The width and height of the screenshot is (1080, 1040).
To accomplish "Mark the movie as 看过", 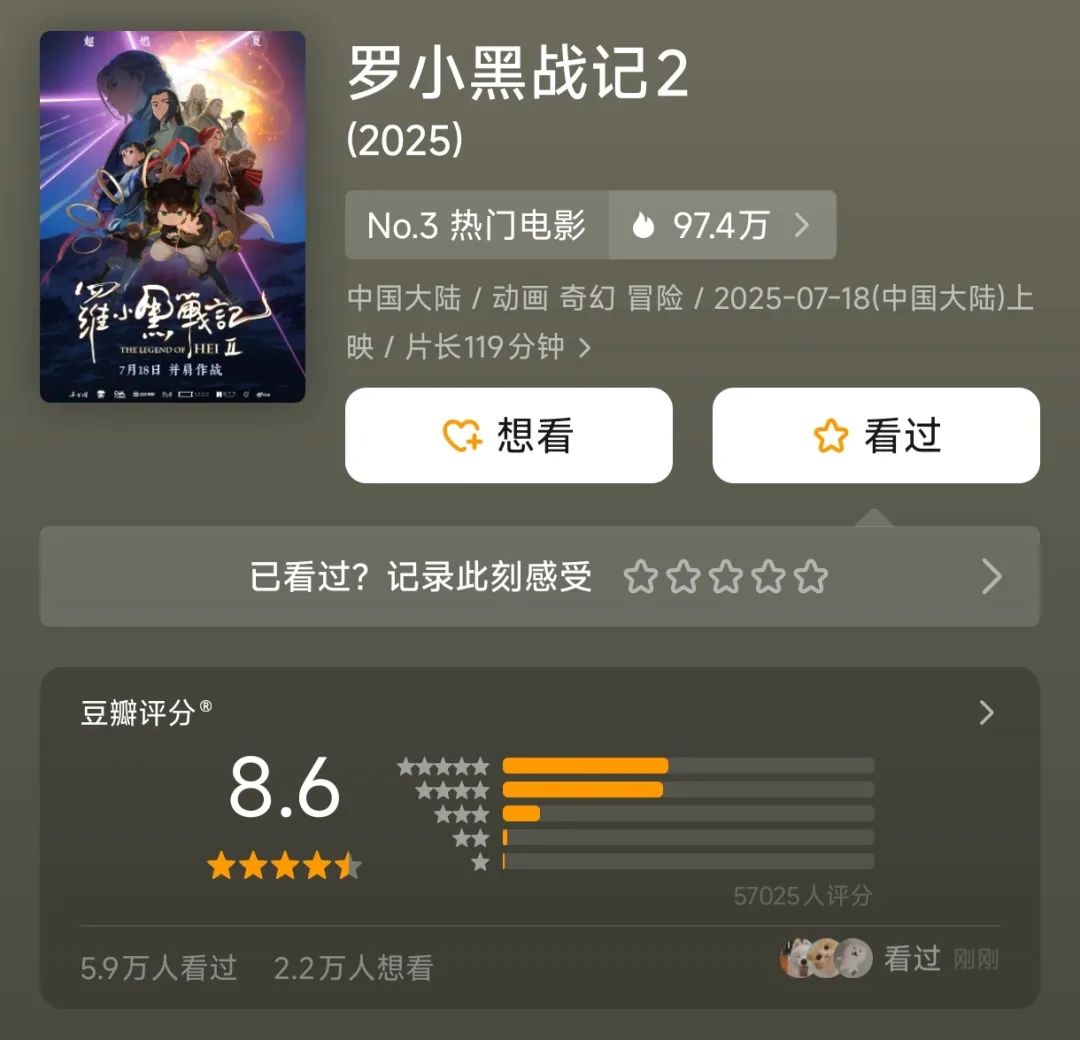I will coord(876,436).
